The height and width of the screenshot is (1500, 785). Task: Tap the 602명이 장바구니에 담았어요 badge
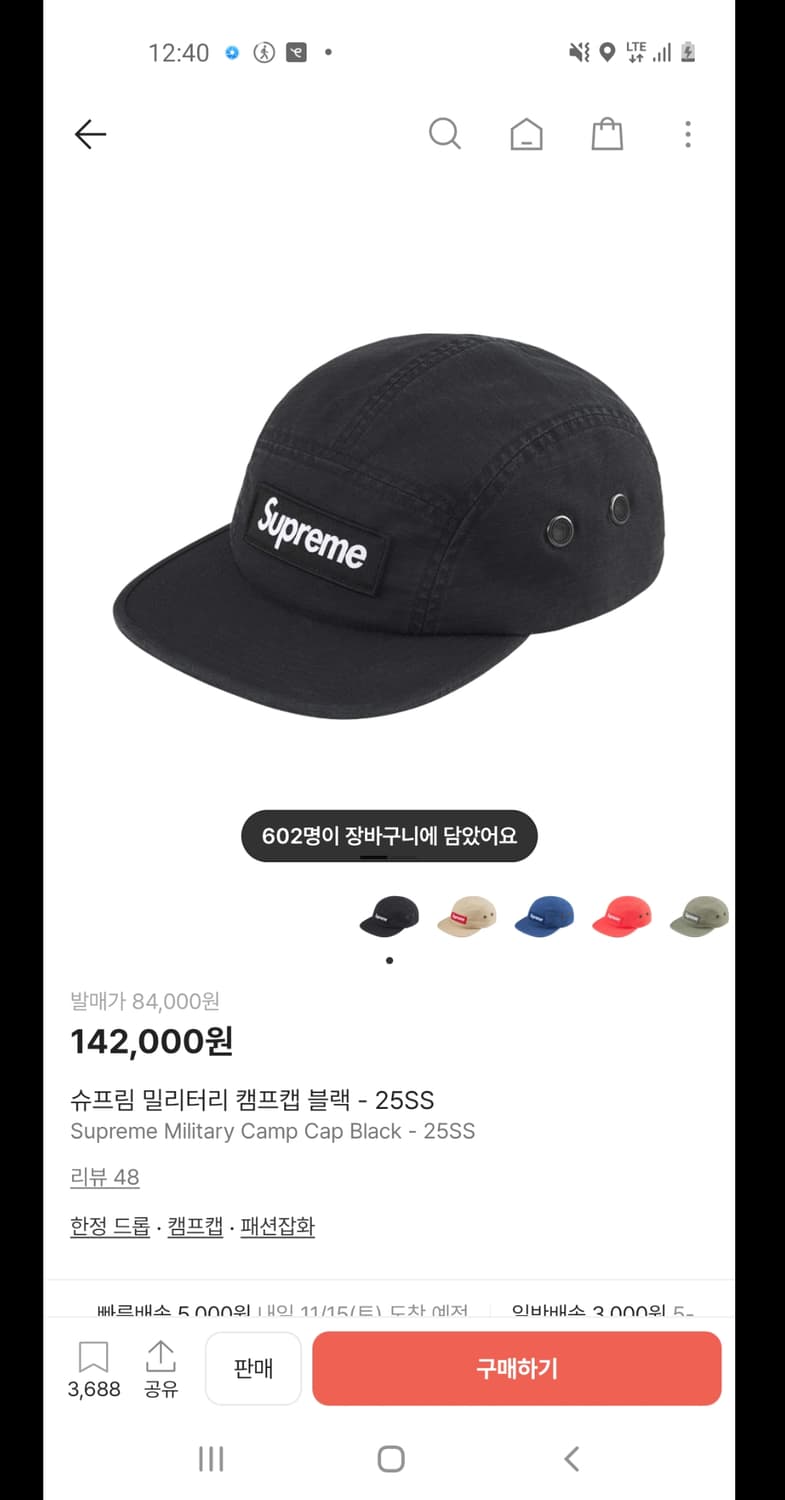click(x=388, y=836)
